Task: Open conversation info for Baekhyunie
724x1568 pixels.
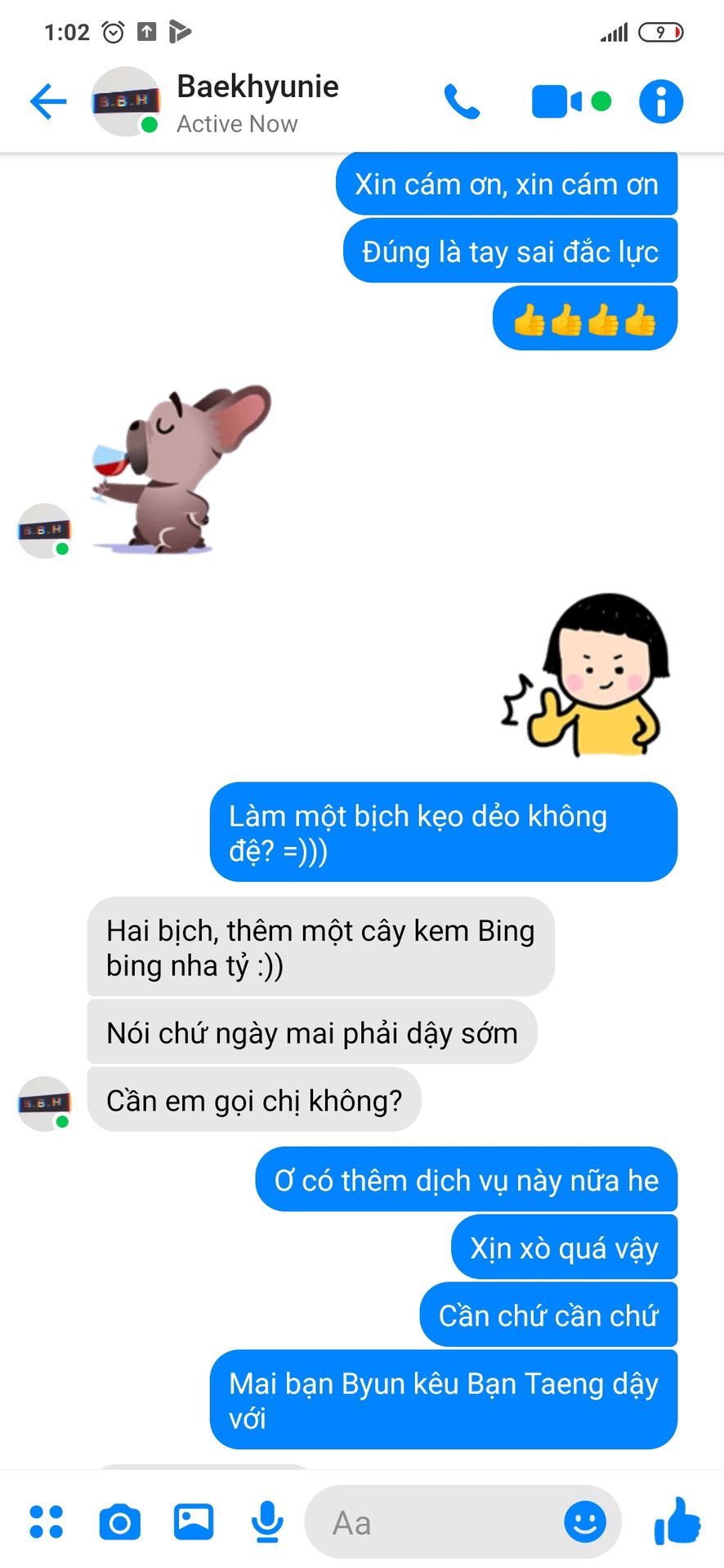Action: click(x=661, y=102)
